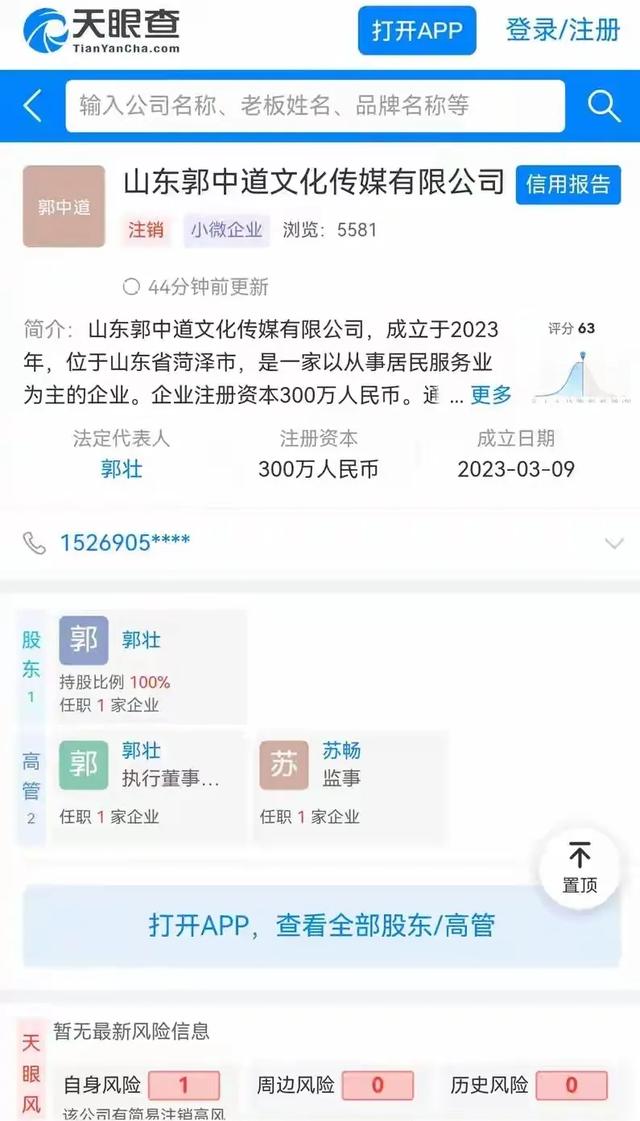Tap the TianYanCha logo to go home
The height and width of the screenshot is (1121, 640).
[x=101, y=31]
